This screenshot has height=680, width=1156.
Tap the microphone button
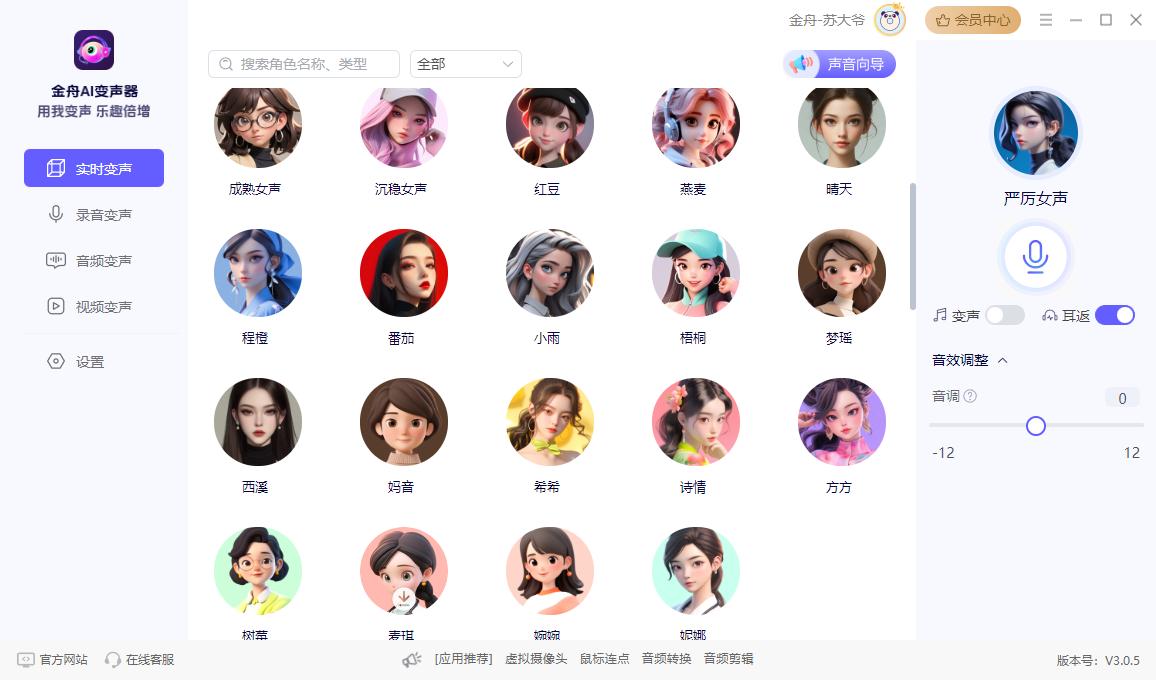coord(1035,257)
